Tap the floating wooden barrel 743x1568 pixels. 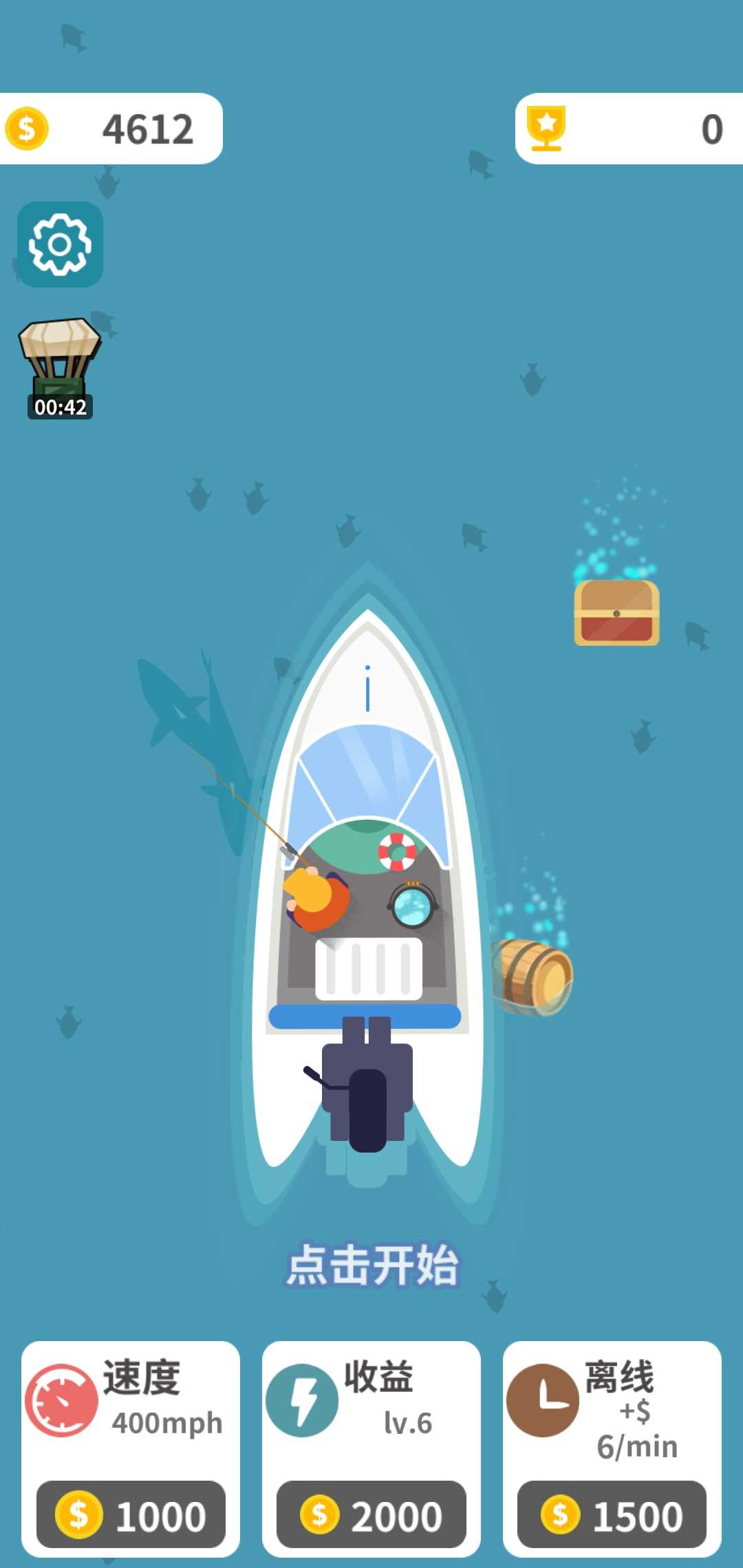click(532, 977)
